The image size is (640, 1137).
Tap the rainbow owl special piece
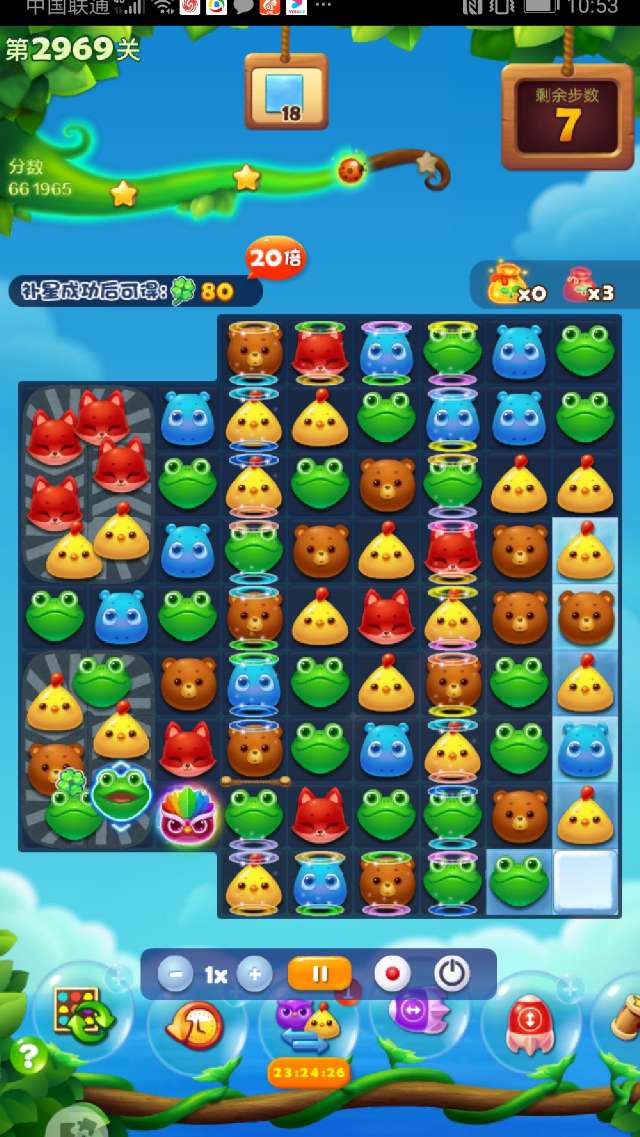coord(186,815)
